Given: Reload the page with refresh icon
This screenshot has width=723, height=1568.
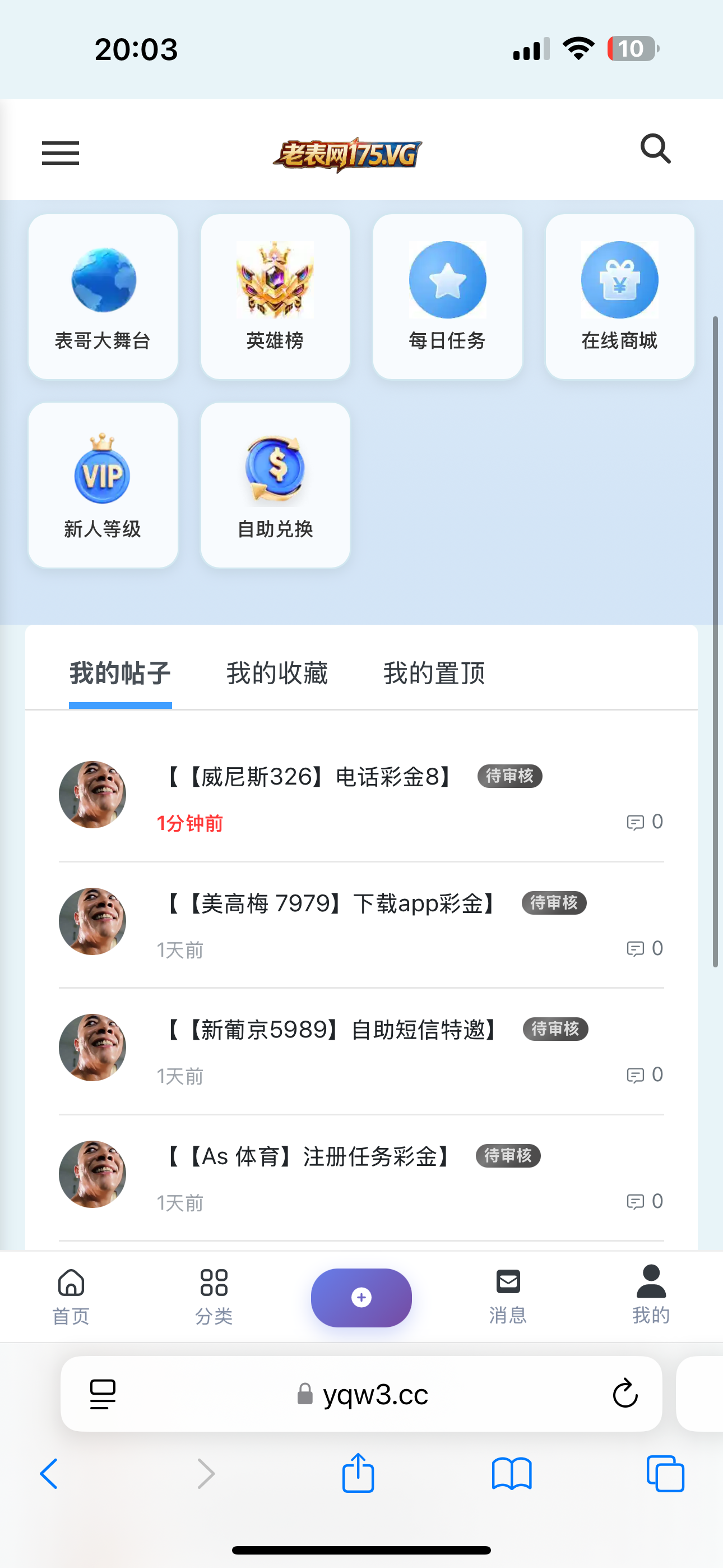Looking at the screenshot, I should click(x=624, y=1395).
